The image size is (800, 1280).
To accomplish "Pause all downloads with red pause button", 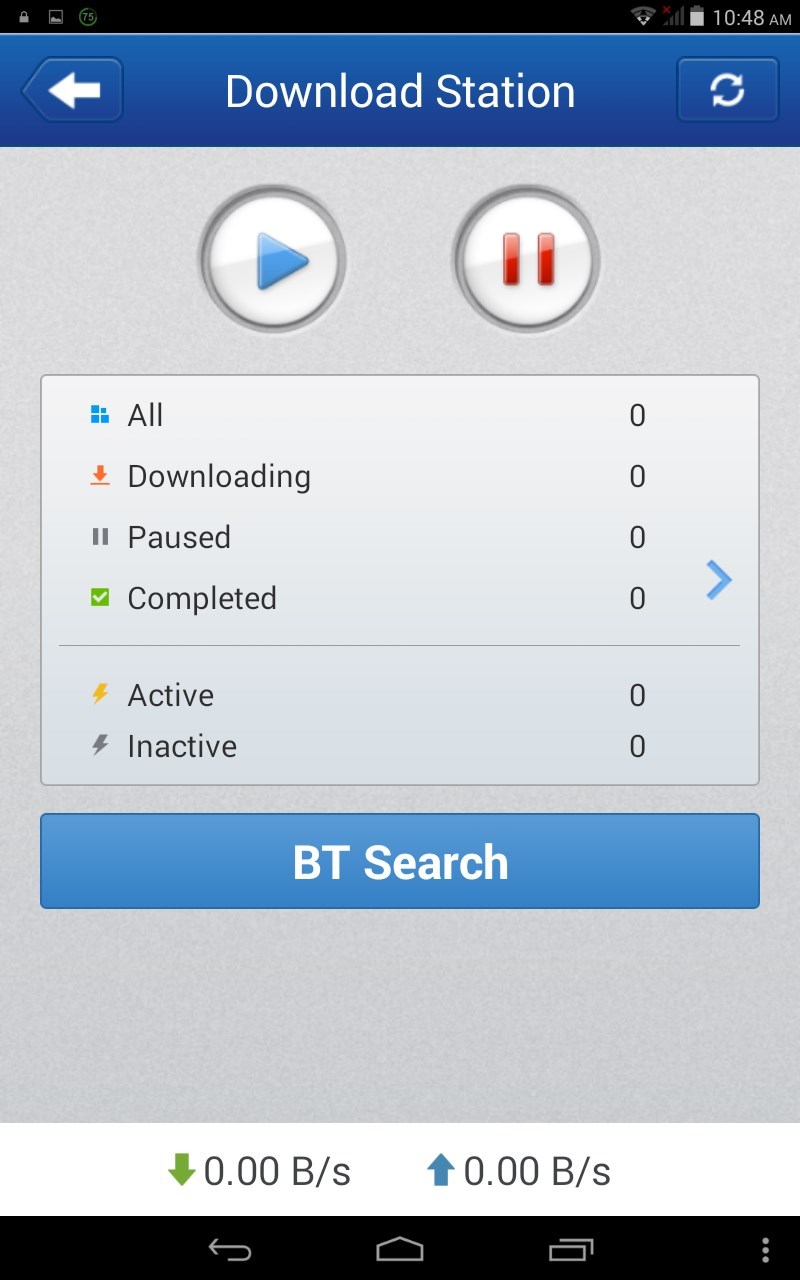I will [527, 261].
